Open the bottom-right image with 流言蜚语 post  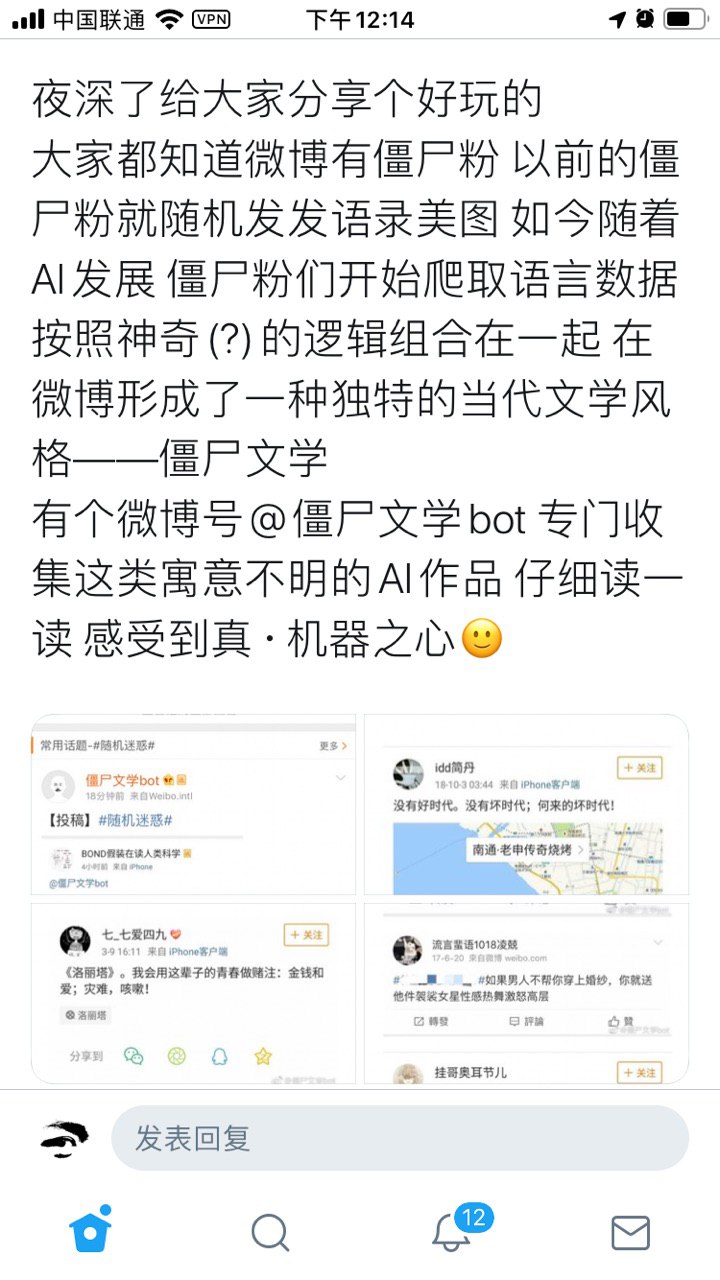pos(526,993)
